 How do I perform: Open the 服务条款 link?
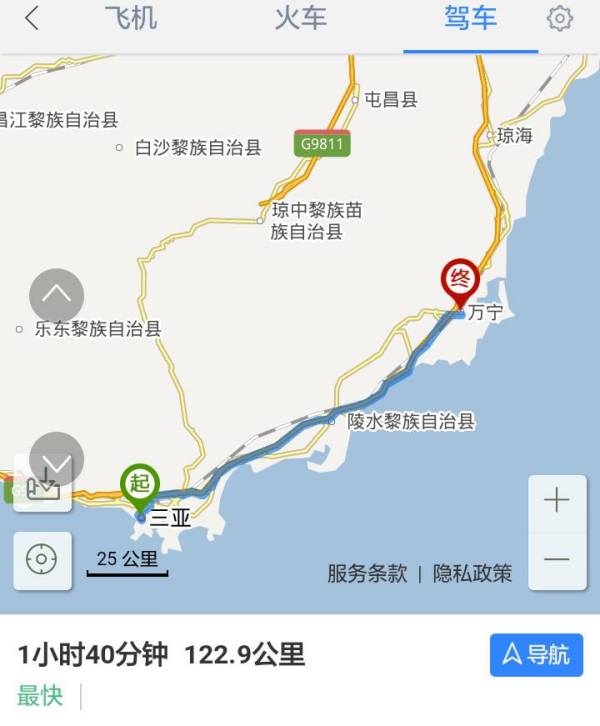coord(367,573)
